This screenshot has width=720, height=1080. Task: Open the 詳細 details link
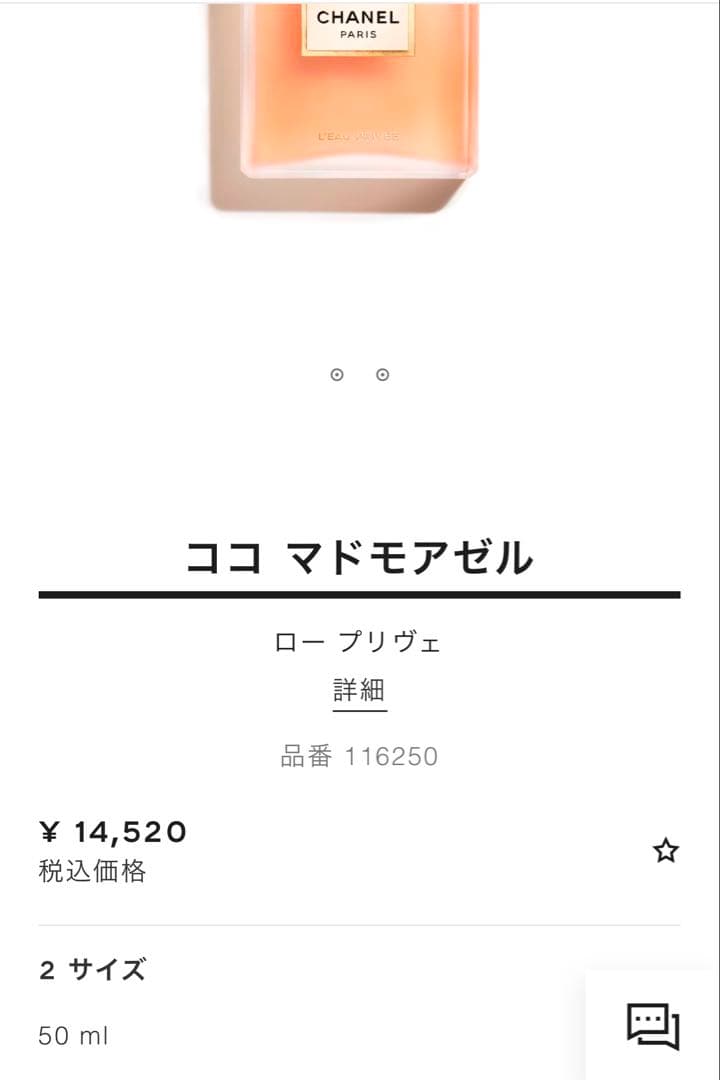coord(360,690)
